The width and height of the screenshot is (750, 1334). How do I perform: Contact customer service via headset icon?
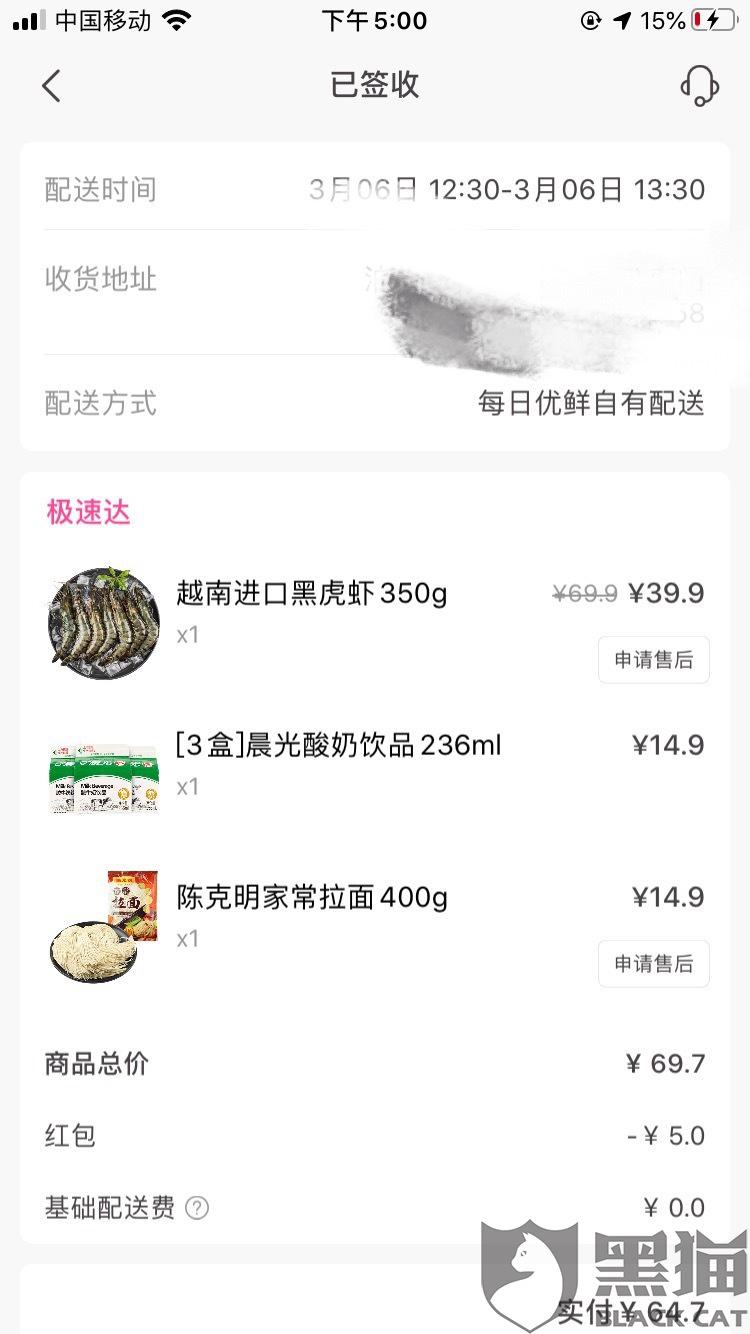(x=699, y=86)
